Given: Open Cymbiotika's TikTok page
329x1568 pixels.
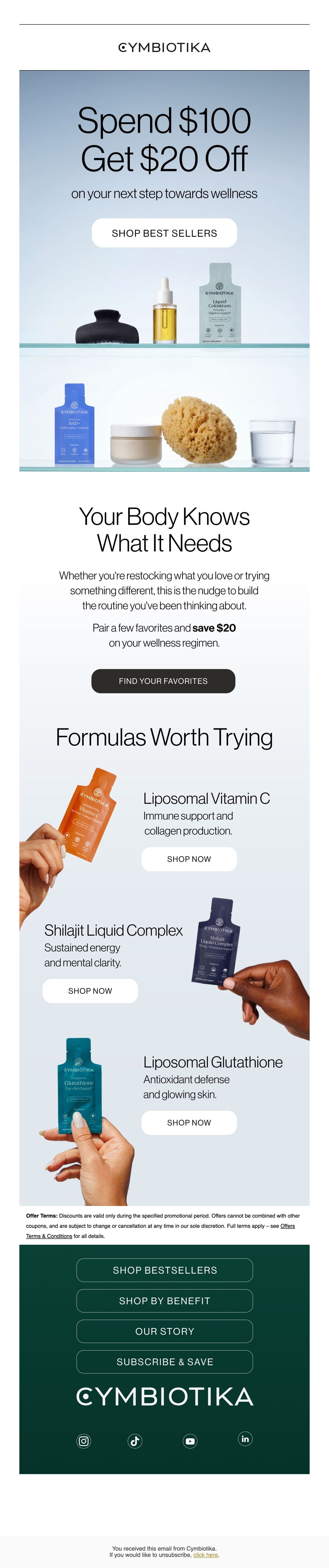Looking at the screenshot, I should pos(135,1440).
